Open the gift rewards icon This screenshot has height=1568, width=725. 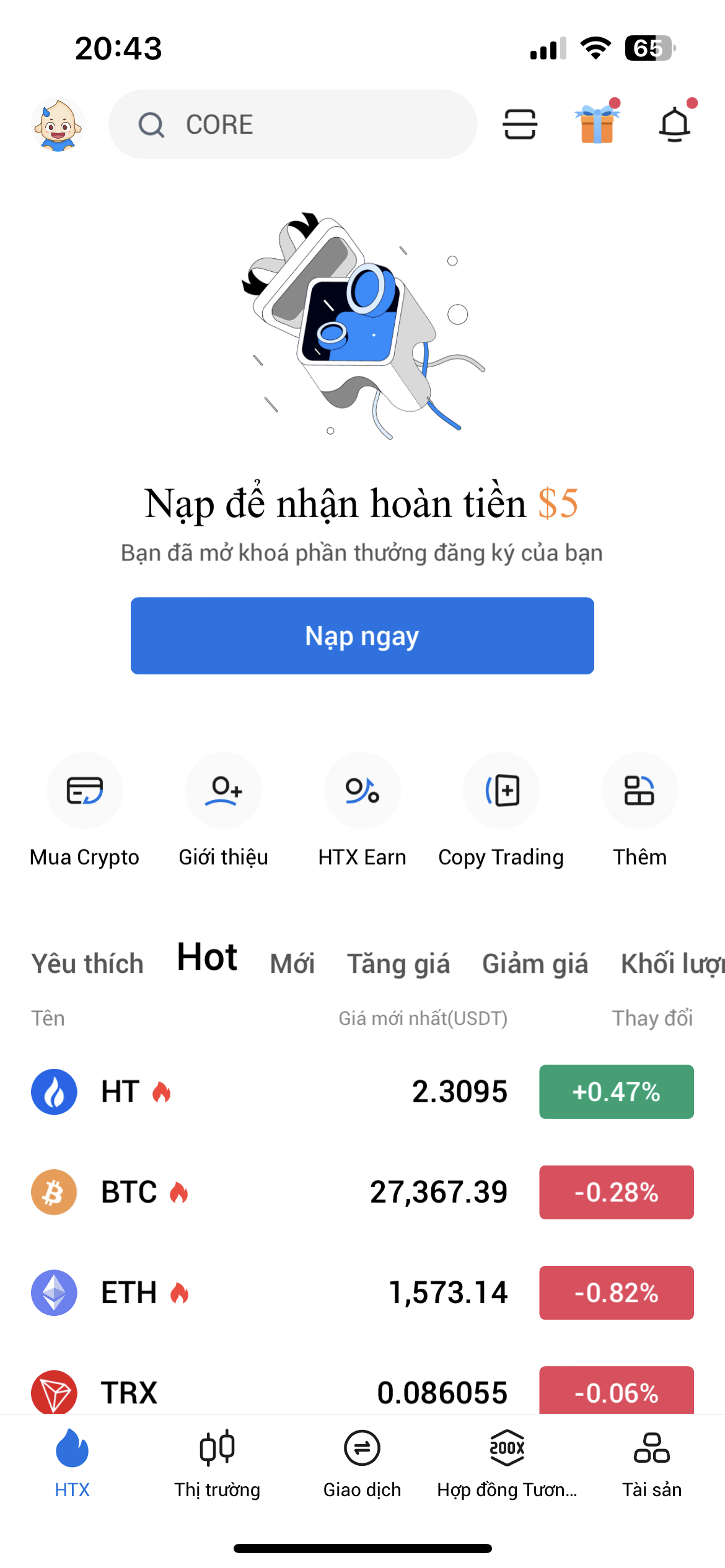[x=597, y=124]
